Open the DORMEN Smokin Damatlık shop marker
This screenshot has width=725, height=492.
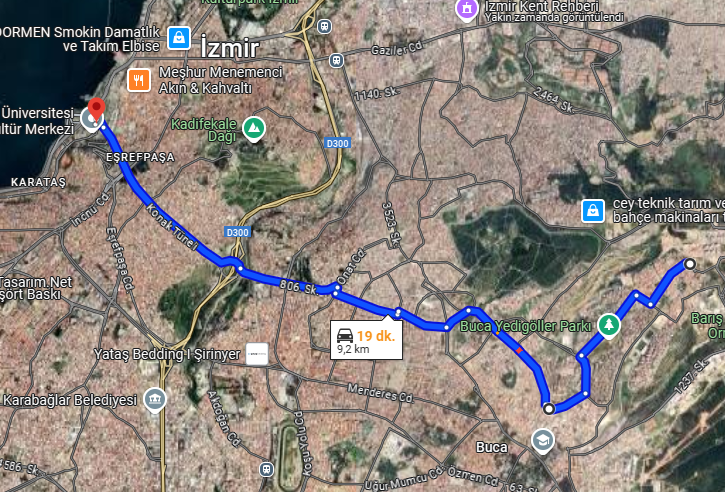[x=178, y=38]
